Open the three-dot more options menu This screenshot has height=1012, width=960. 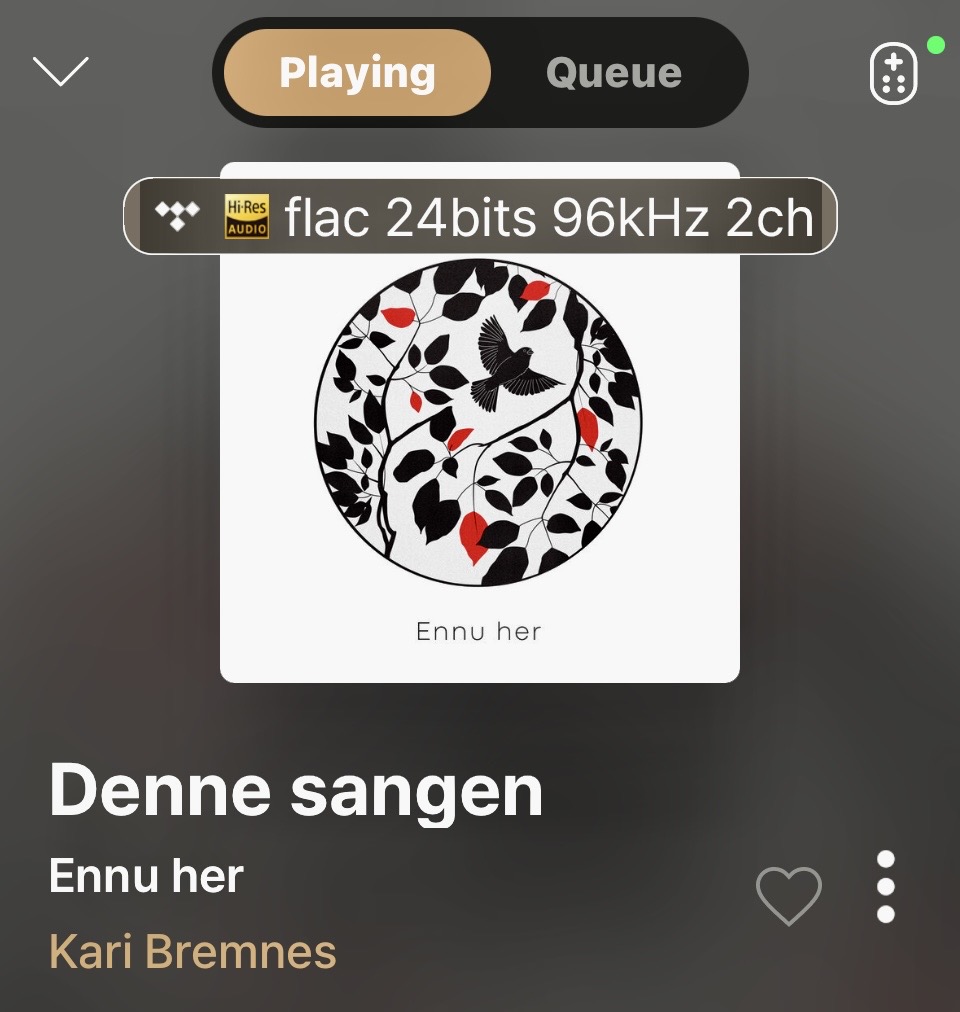point(885,887)
